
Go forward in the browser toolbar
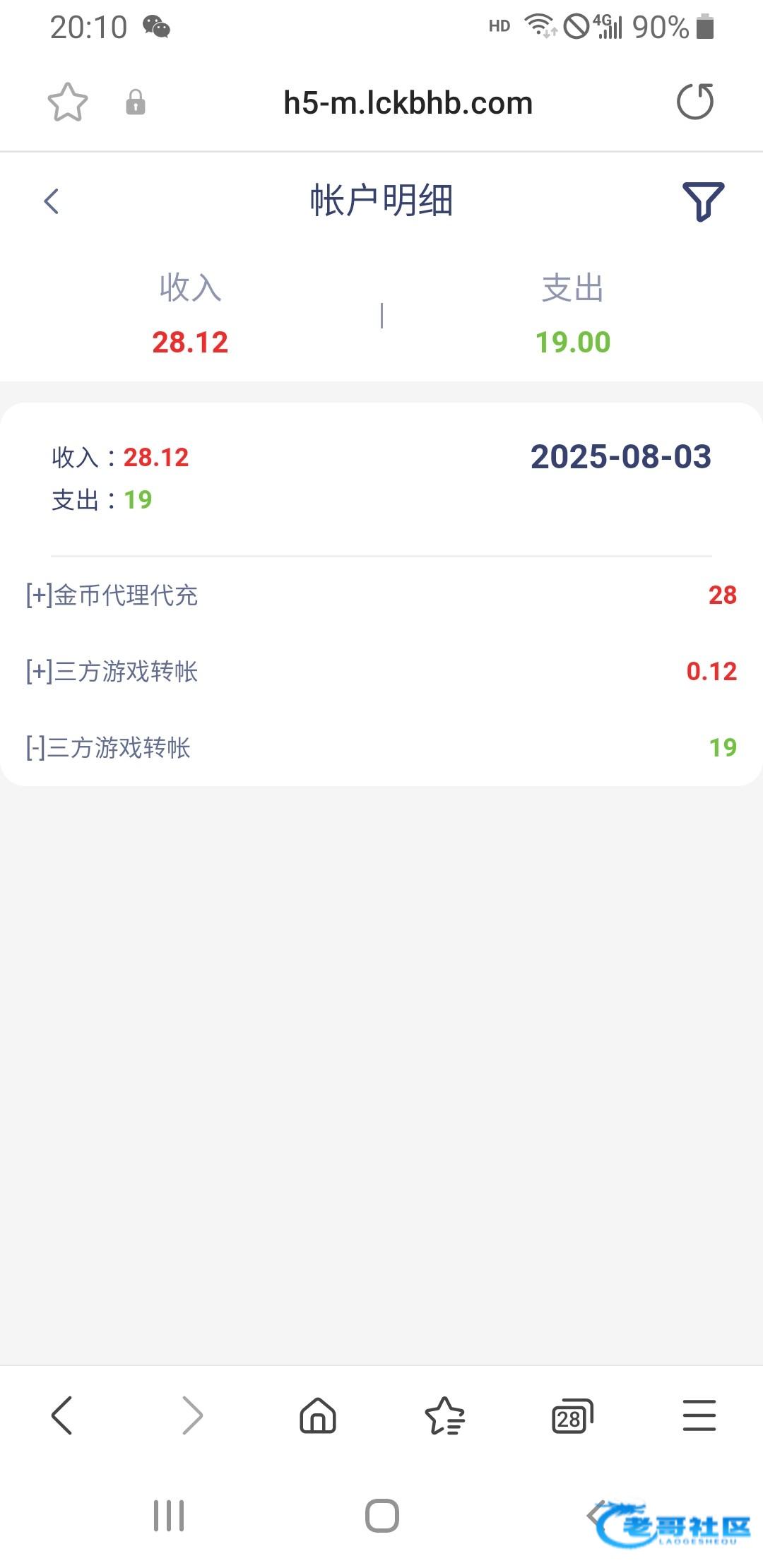click(192, 1415)
